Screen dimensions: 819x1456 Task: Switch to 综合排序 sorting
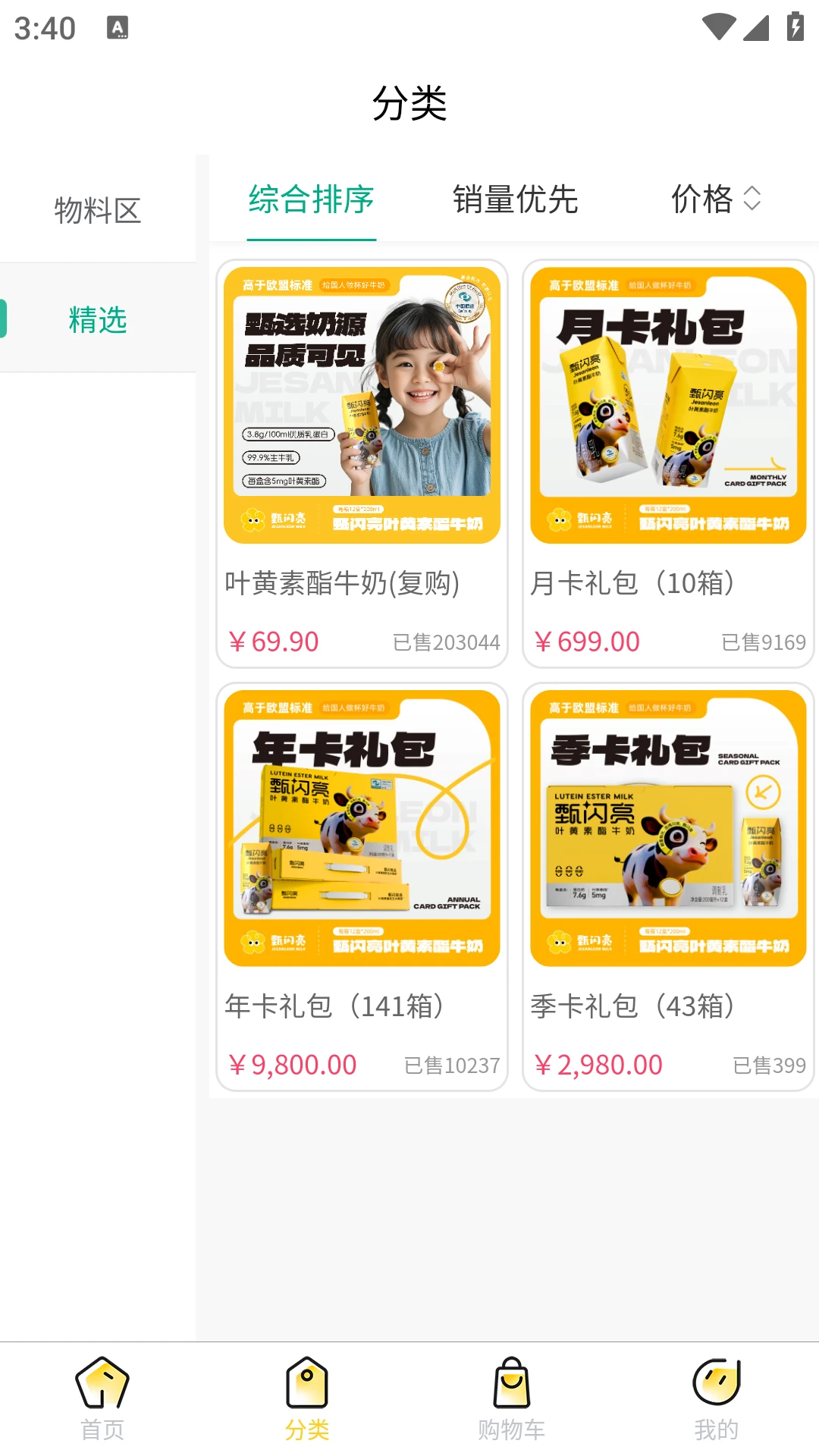[312, 199]
